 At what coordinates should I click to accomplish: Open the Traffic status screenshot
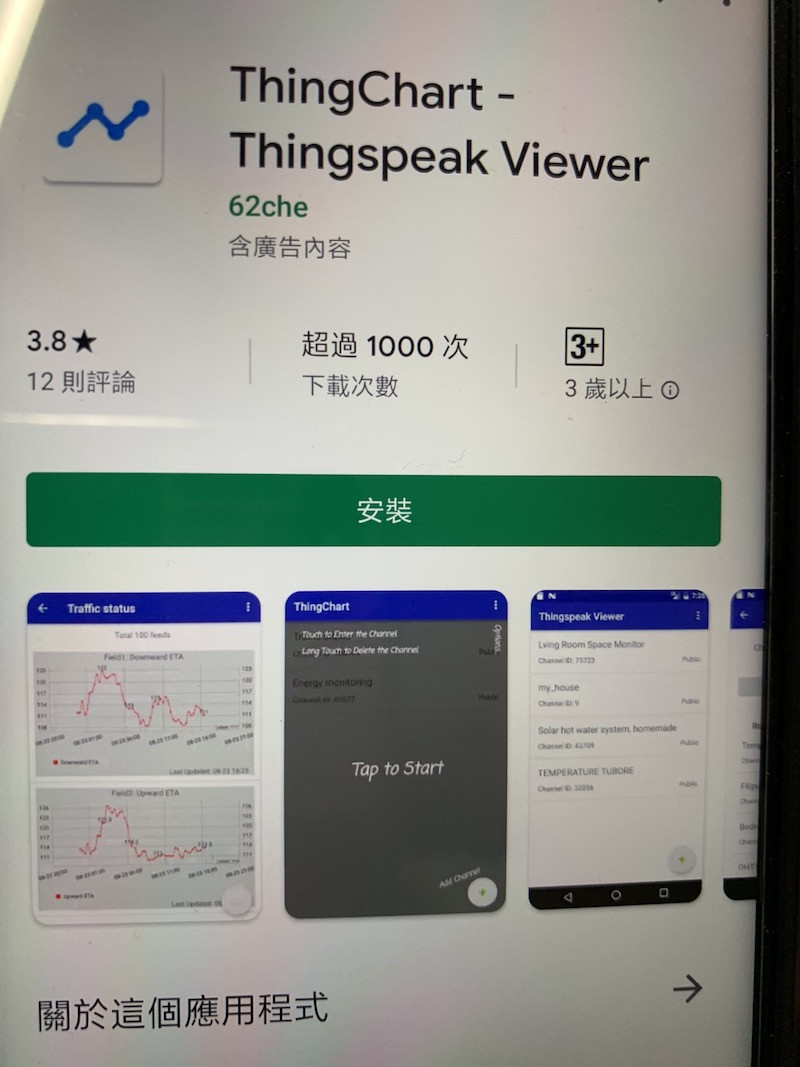[146, 755]
